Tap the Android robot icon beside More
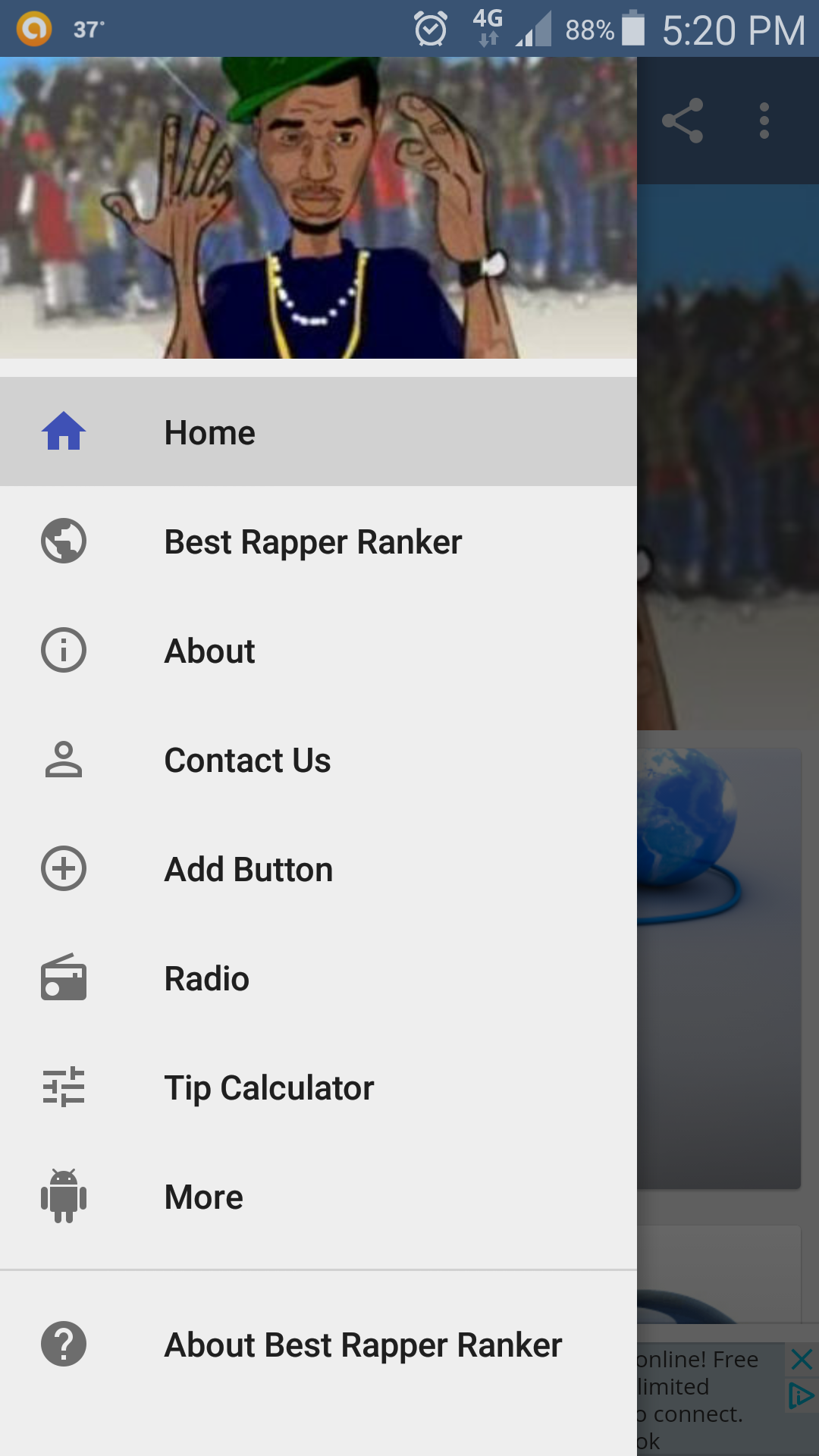This screenshot has height=1456, width=819. click(x=64, y=1197)
